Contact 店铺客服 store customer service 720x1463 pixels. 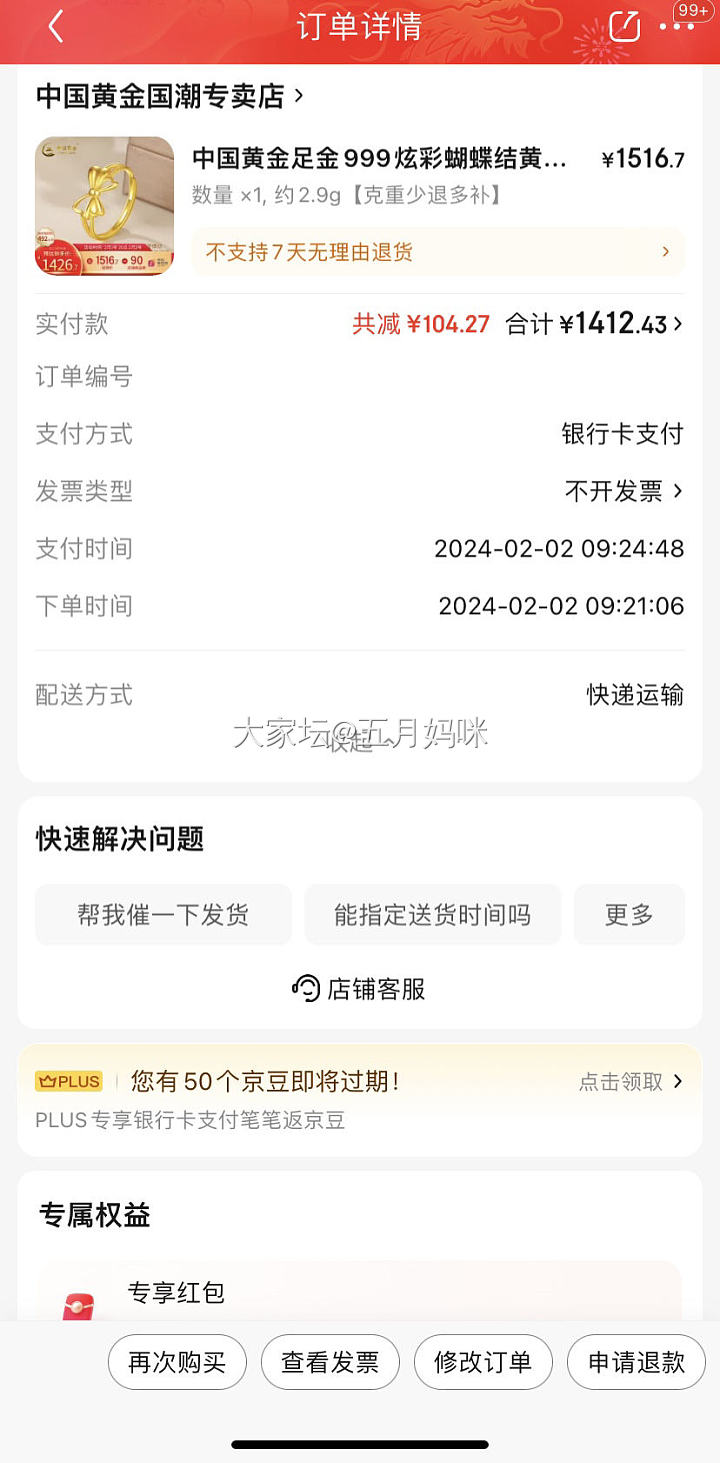click(x=360, y=989)
